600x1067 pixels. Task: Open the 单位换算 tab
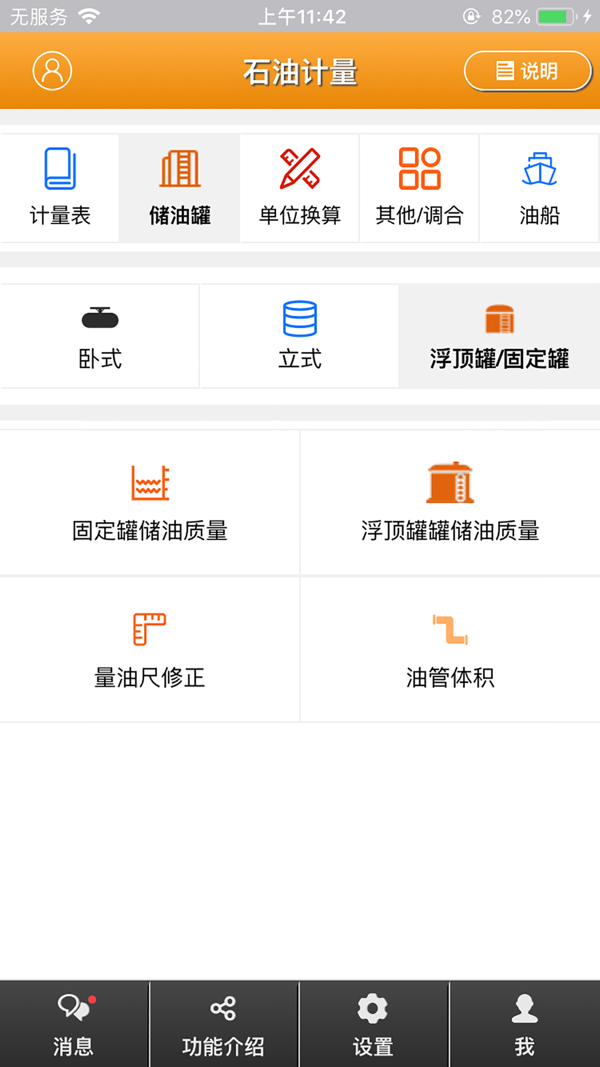pos(300,188)
